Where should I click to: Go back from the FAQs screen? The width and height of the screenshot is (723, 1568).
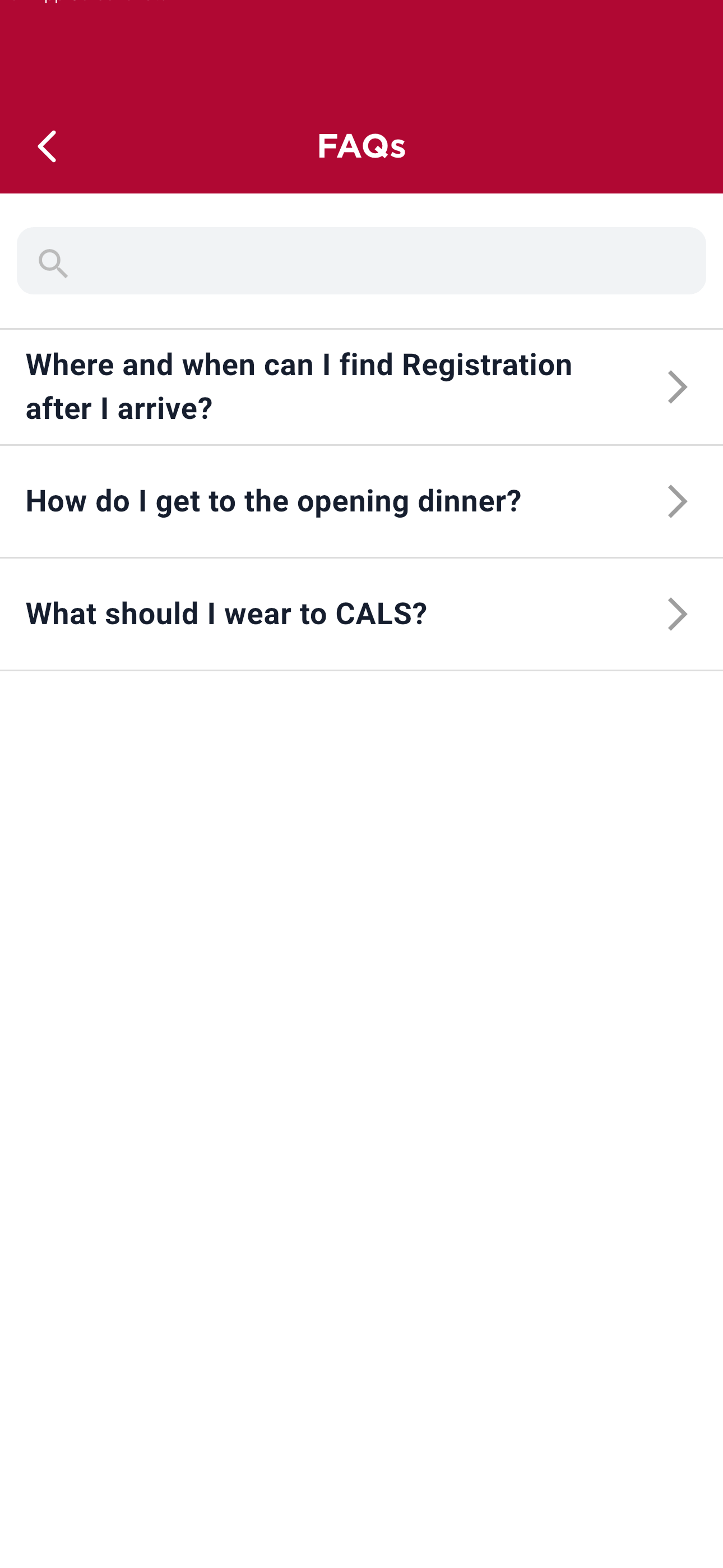[x=47, y=147]
